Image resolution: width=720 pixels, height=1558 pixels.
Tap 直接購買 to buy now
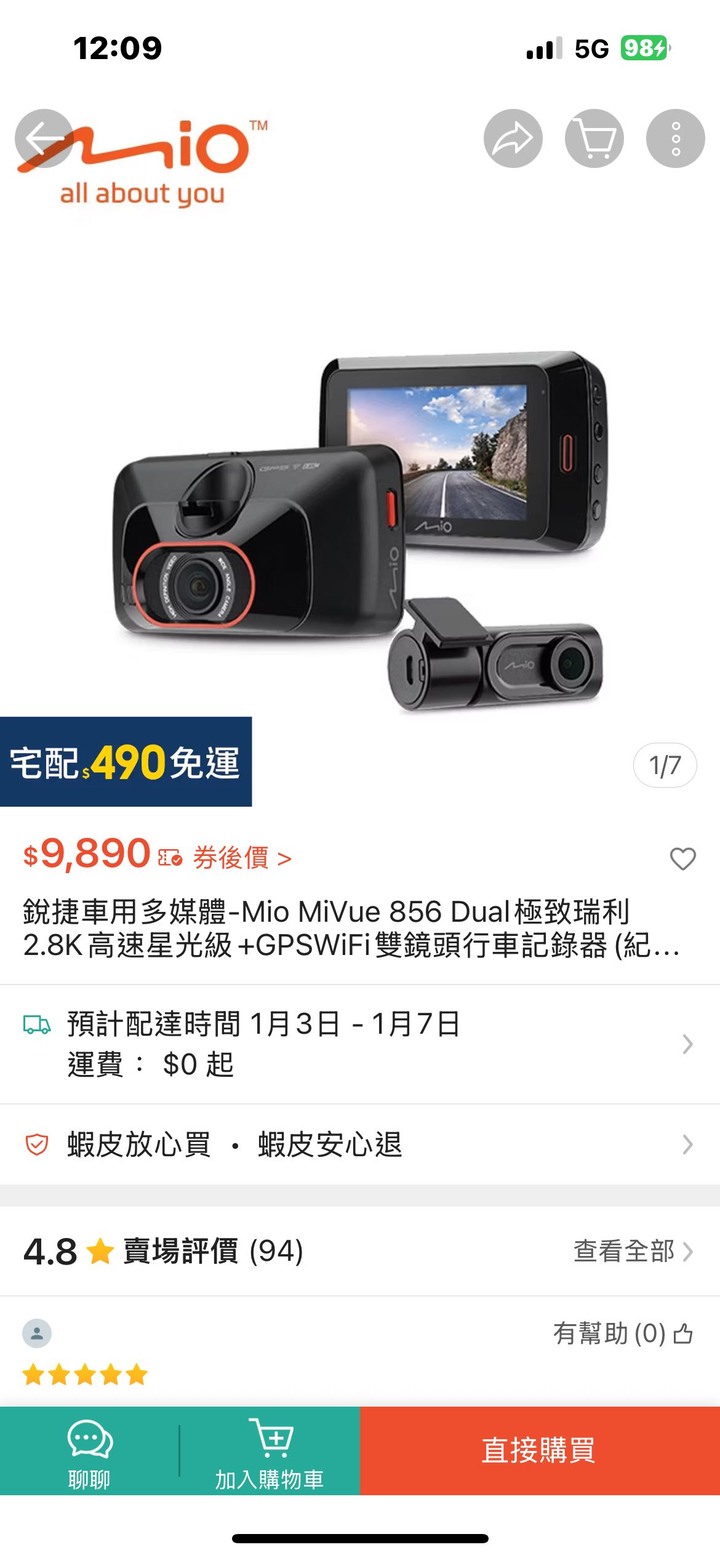538,1450
